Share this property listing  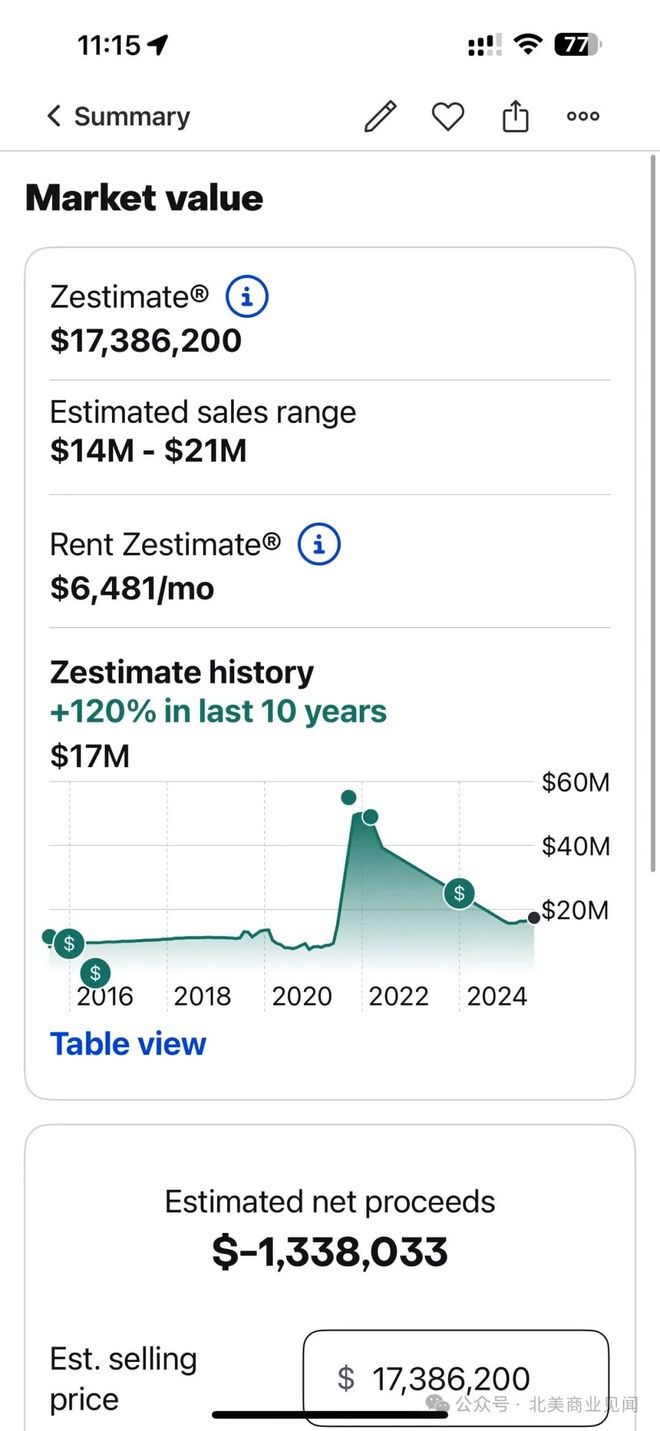point(515,117)
